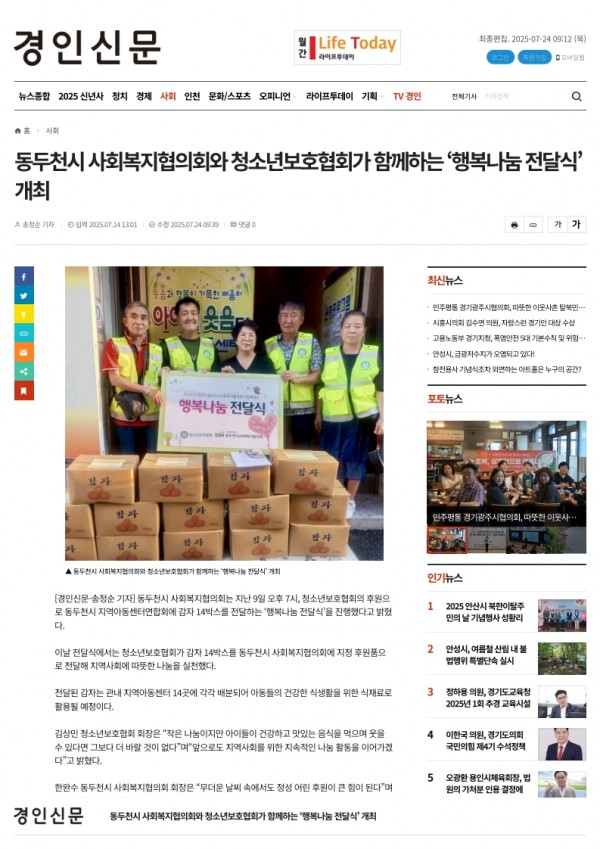
Task: Open TV 경인 from the menu
Action: (x=407, y=97)
